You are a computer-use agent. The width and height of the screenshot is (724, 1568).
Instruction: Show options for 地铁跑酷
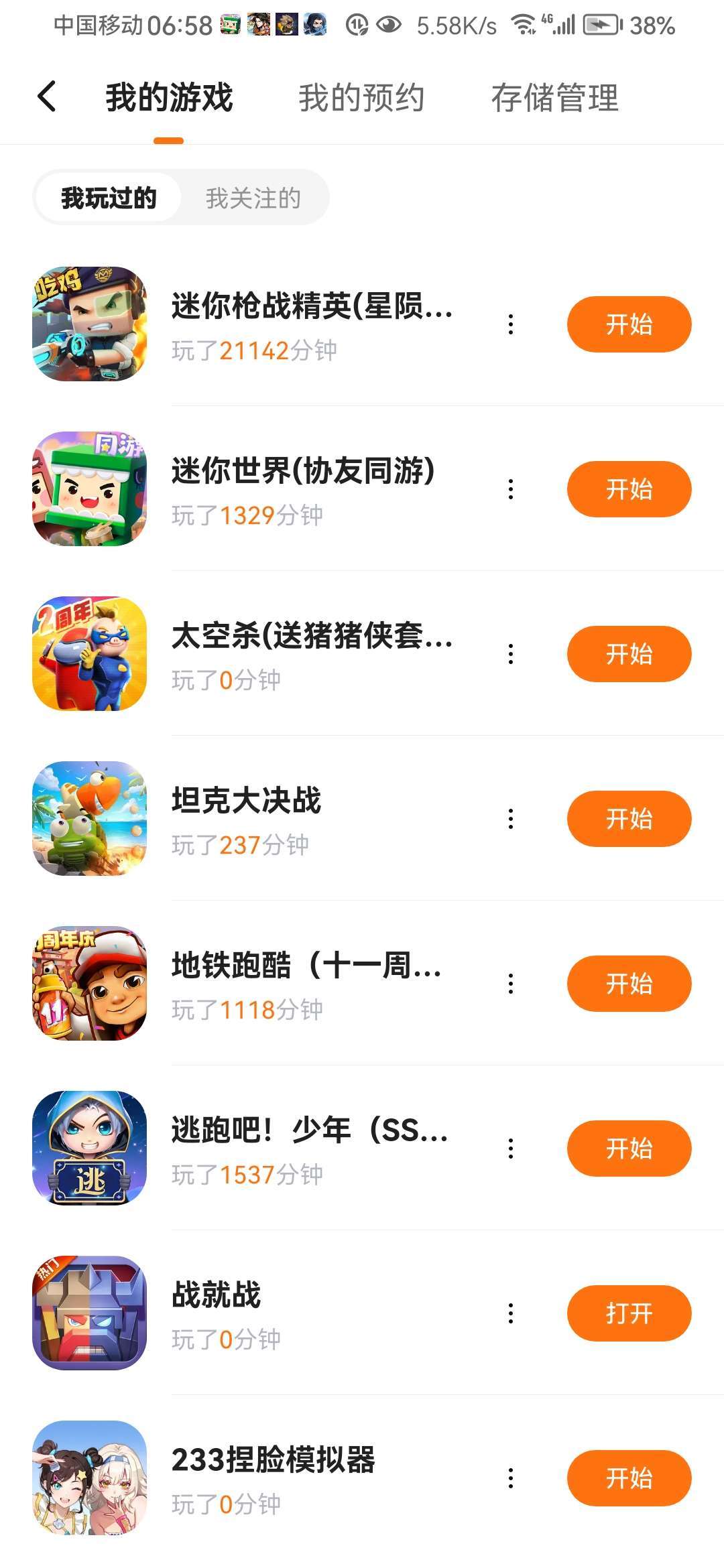tap(511, 984)
